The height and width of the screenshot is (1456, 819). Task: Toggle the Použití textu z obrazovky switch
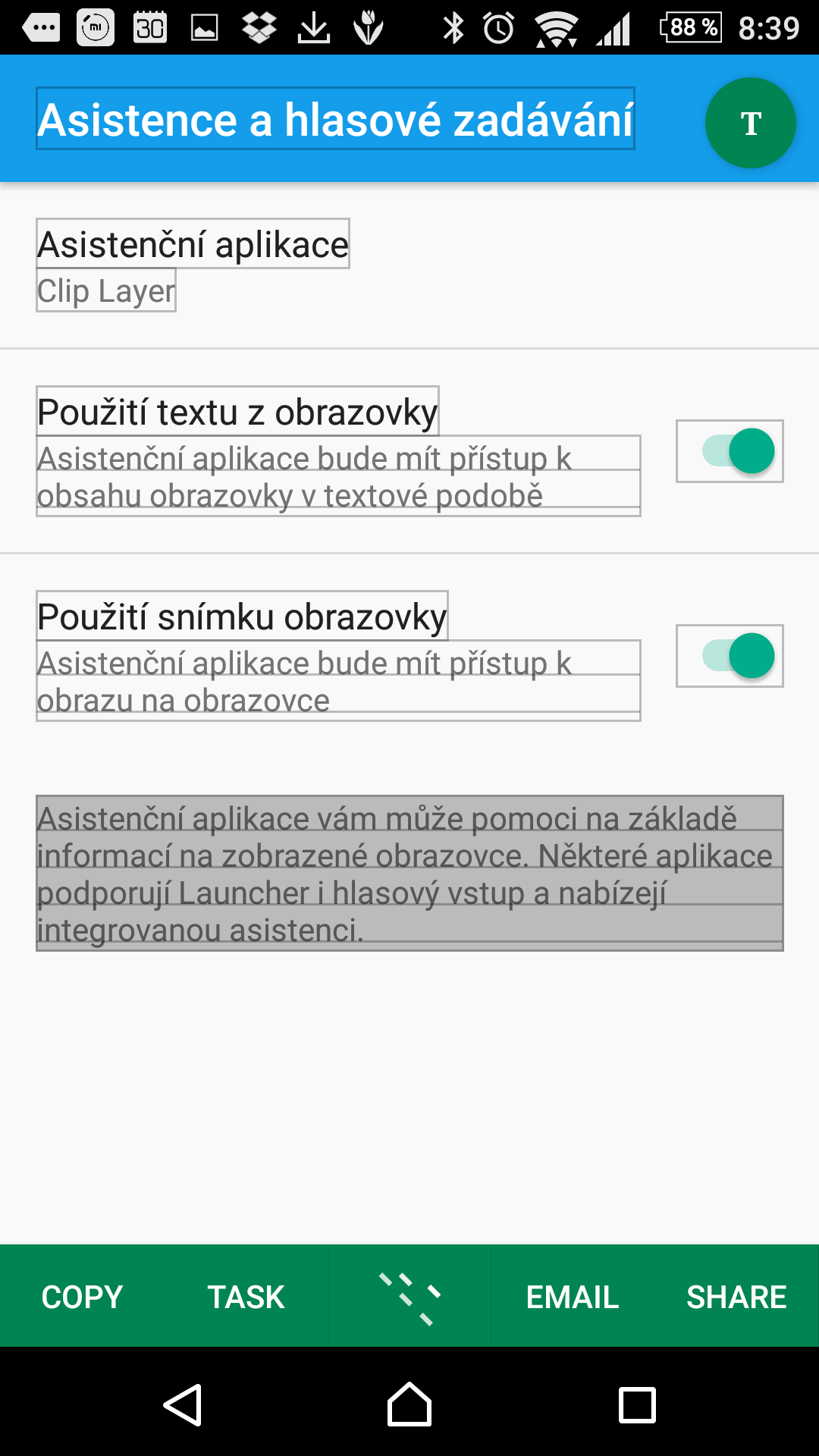[730, 451]
